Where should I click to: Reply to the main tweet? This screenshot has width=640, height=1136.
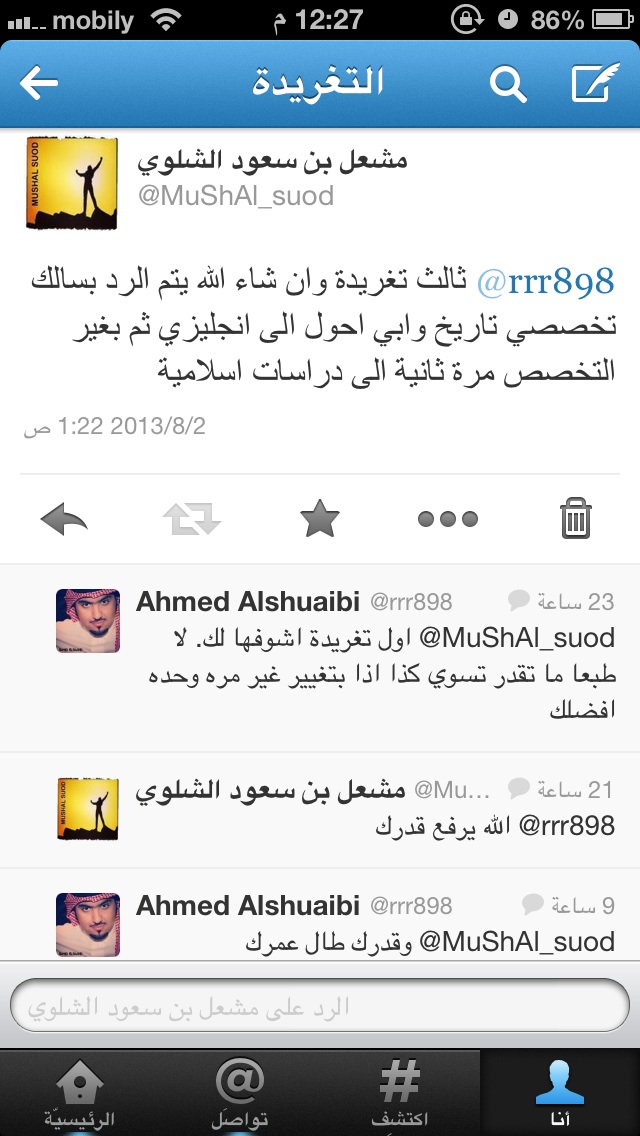[x=65, y=519]
